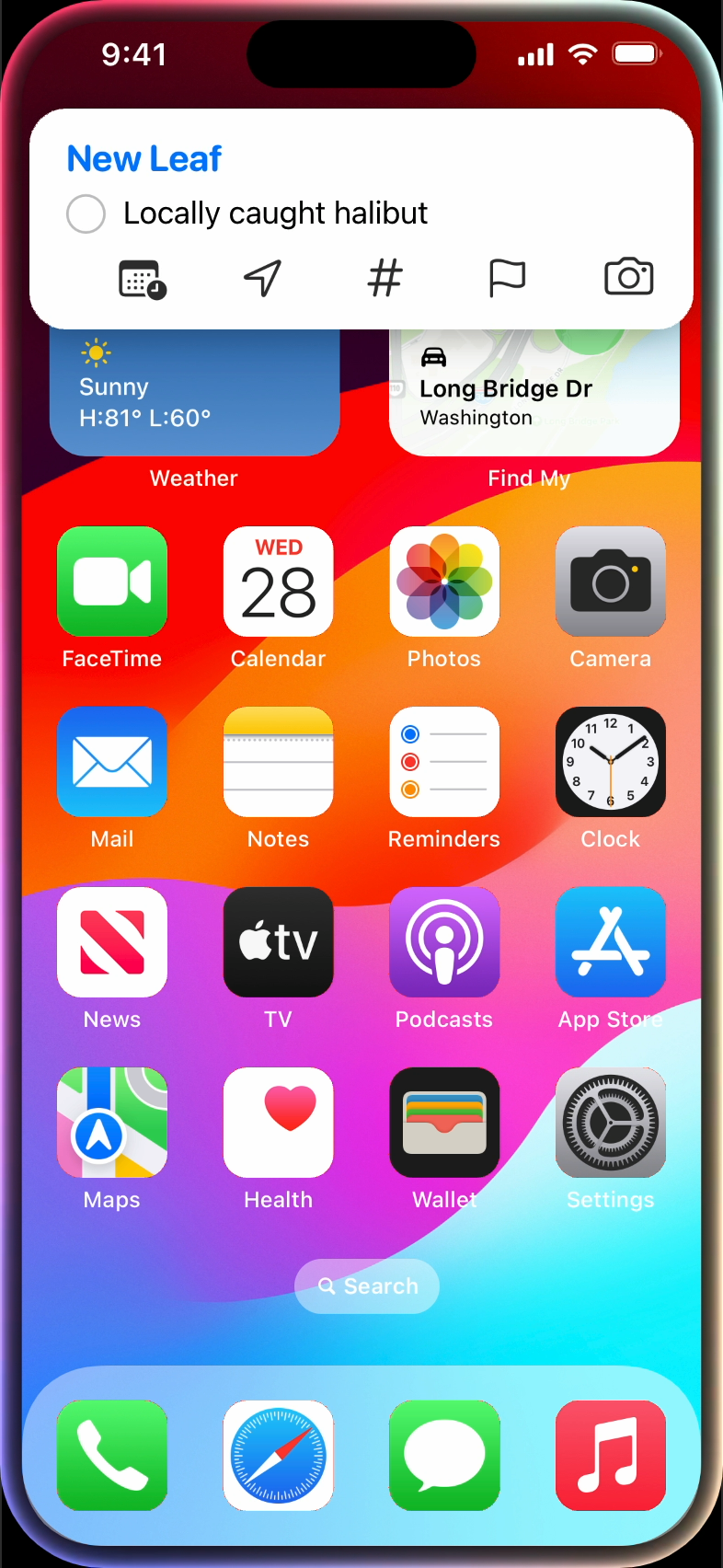
Task: Open the Reminders app
Action: (444, 762)
